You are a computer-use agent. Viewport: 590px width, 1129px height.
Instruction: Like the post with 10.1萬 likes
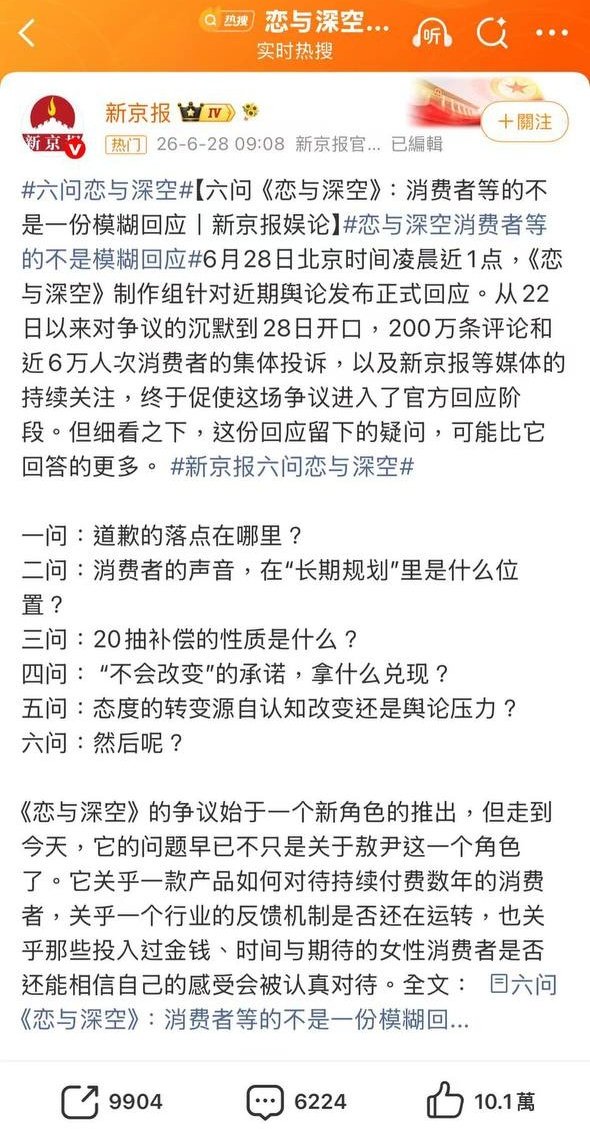tap(481, 1101)
